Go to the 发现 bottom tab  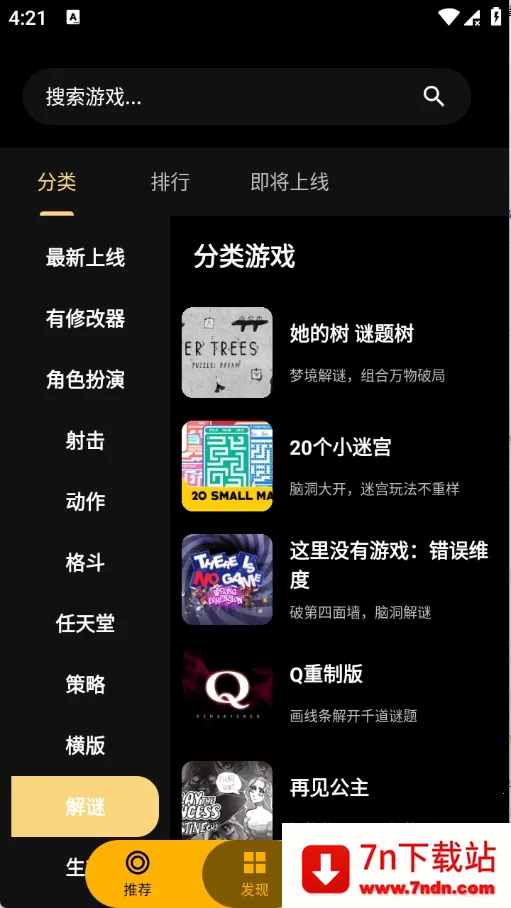[254, 873]
